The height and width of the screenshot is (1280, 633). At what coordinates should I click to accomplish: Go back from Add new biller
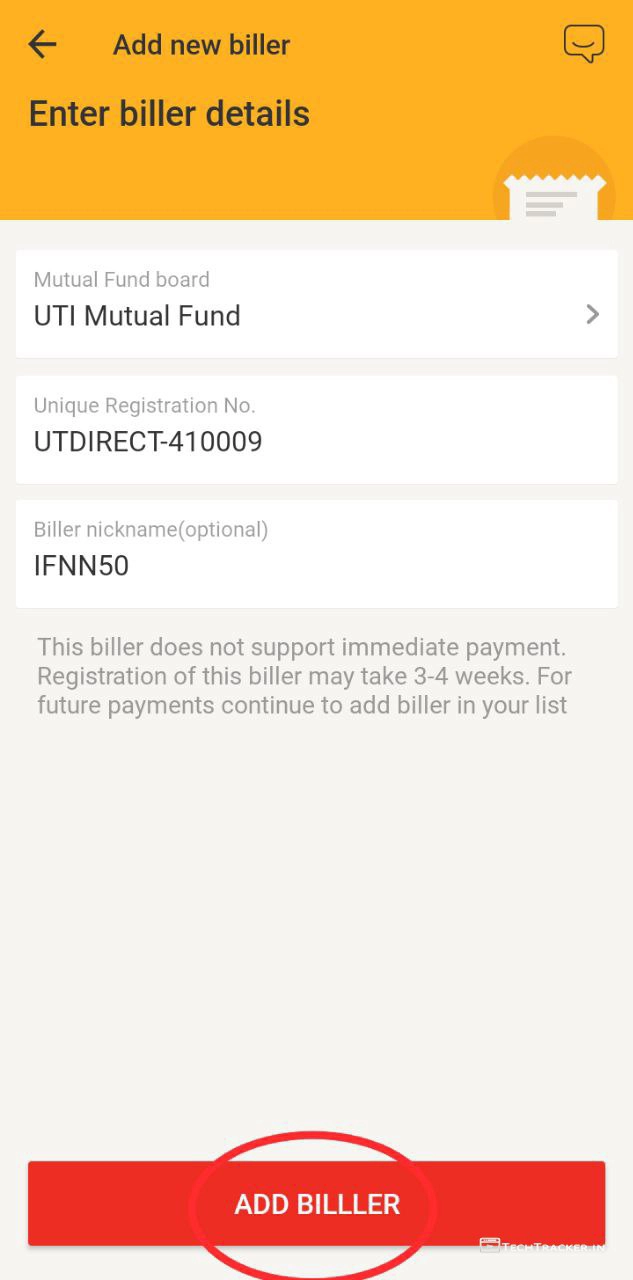[42, 45]
